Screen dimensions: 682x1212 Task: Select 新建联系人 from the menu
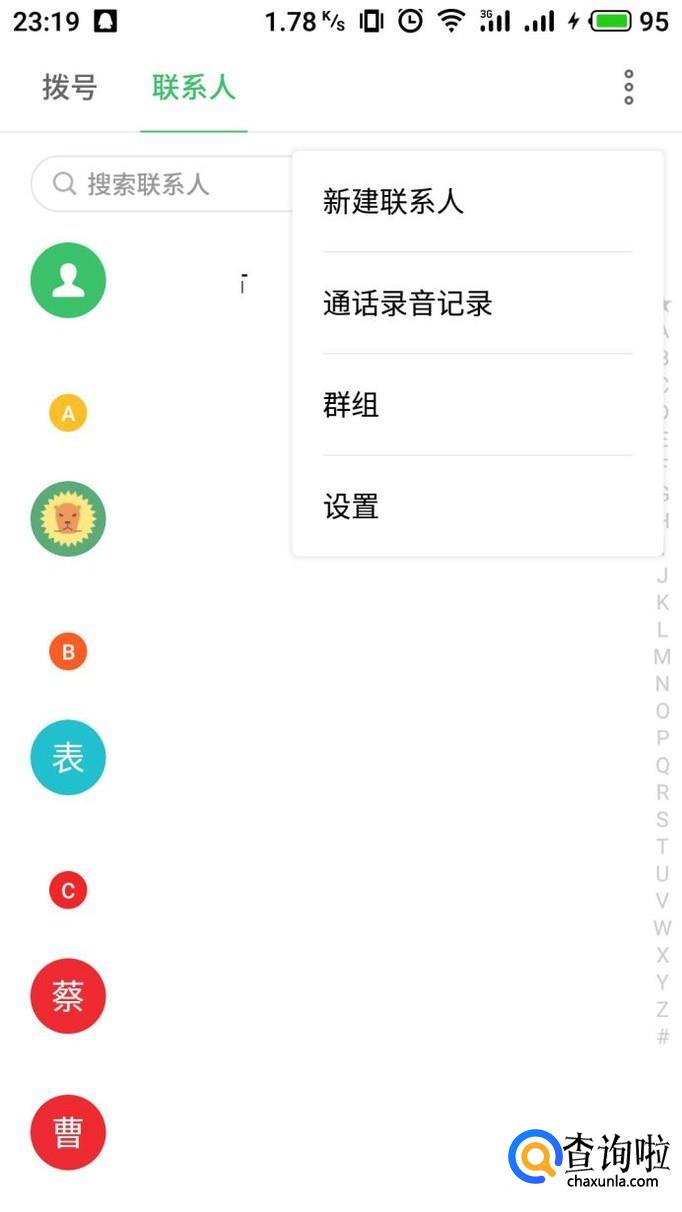393,202
